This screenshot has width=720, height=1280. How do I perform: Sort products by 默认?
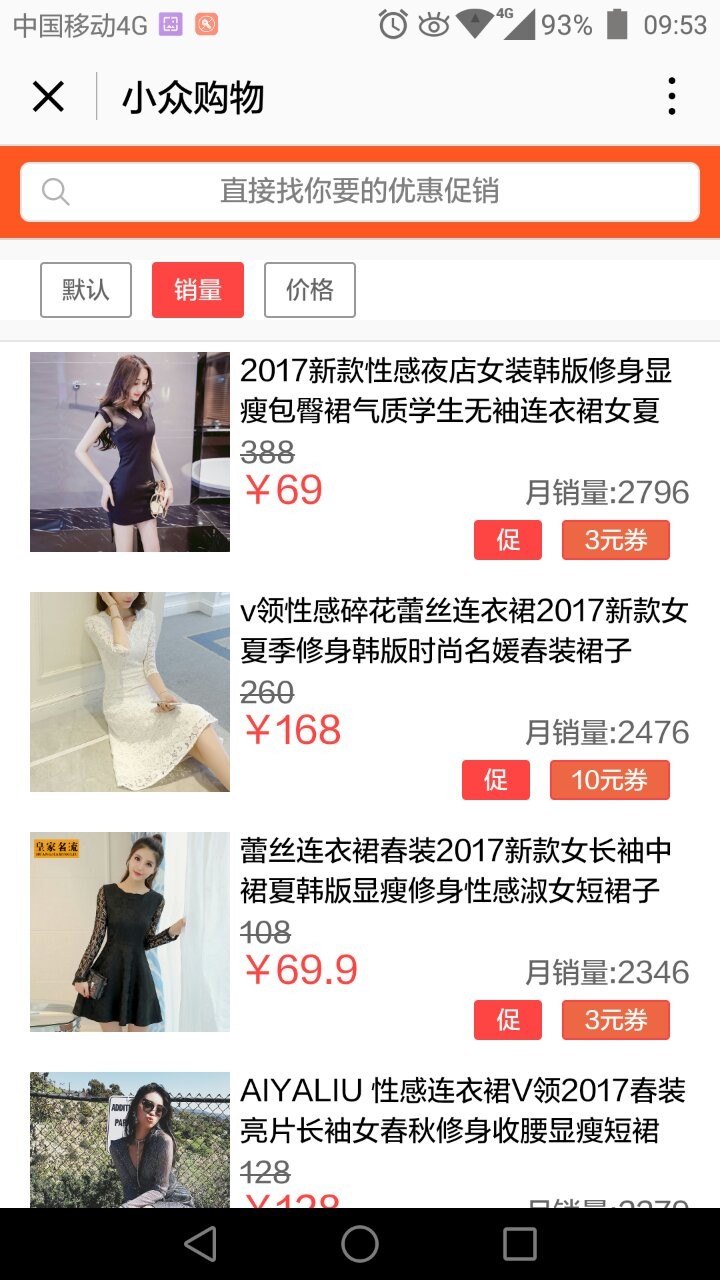point(86,290)
